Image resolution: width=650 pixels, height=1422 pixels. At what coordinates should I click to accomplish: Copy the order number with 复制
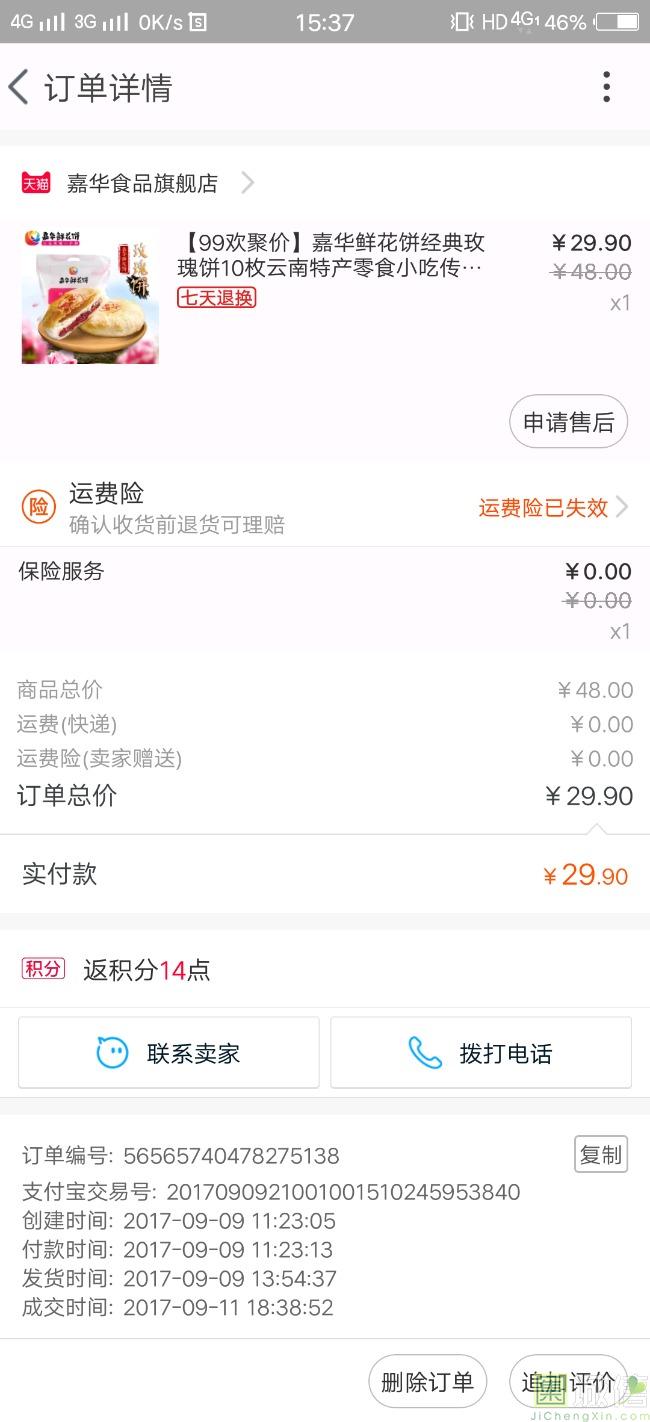(x=601, y=1154)
